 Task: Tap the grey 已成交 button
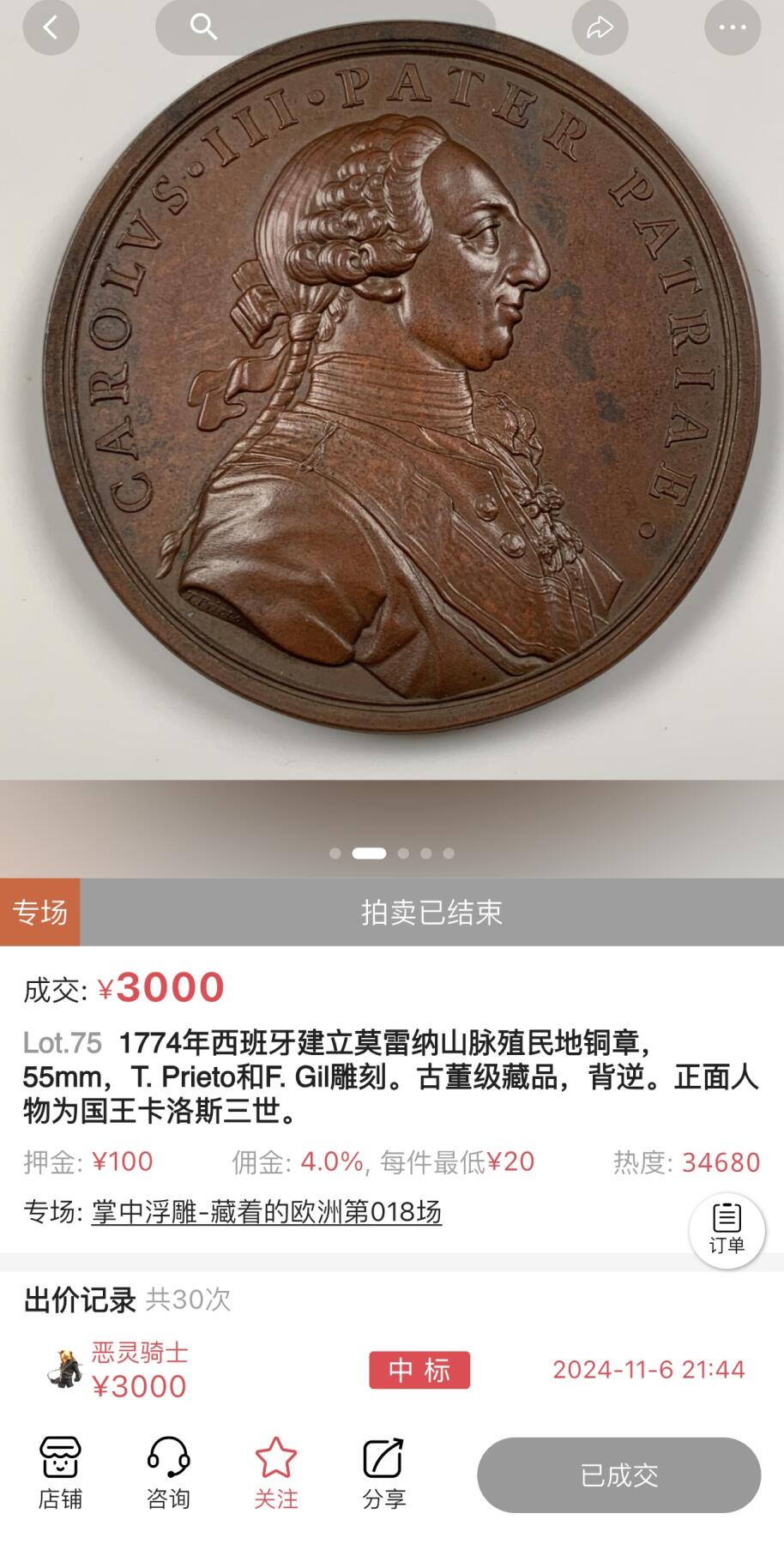(618, 1475)
